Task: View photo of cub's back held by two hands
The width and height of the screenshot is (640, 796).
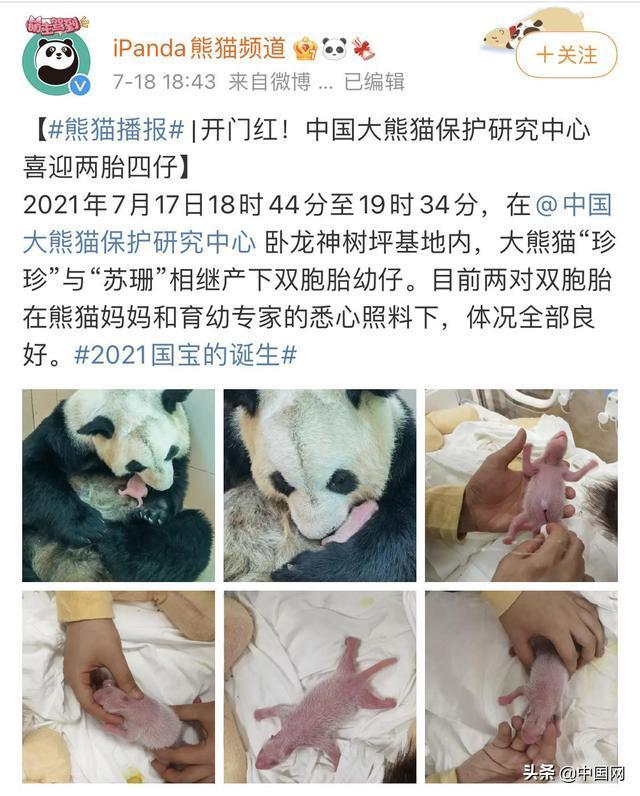Action: coord(520,686)
